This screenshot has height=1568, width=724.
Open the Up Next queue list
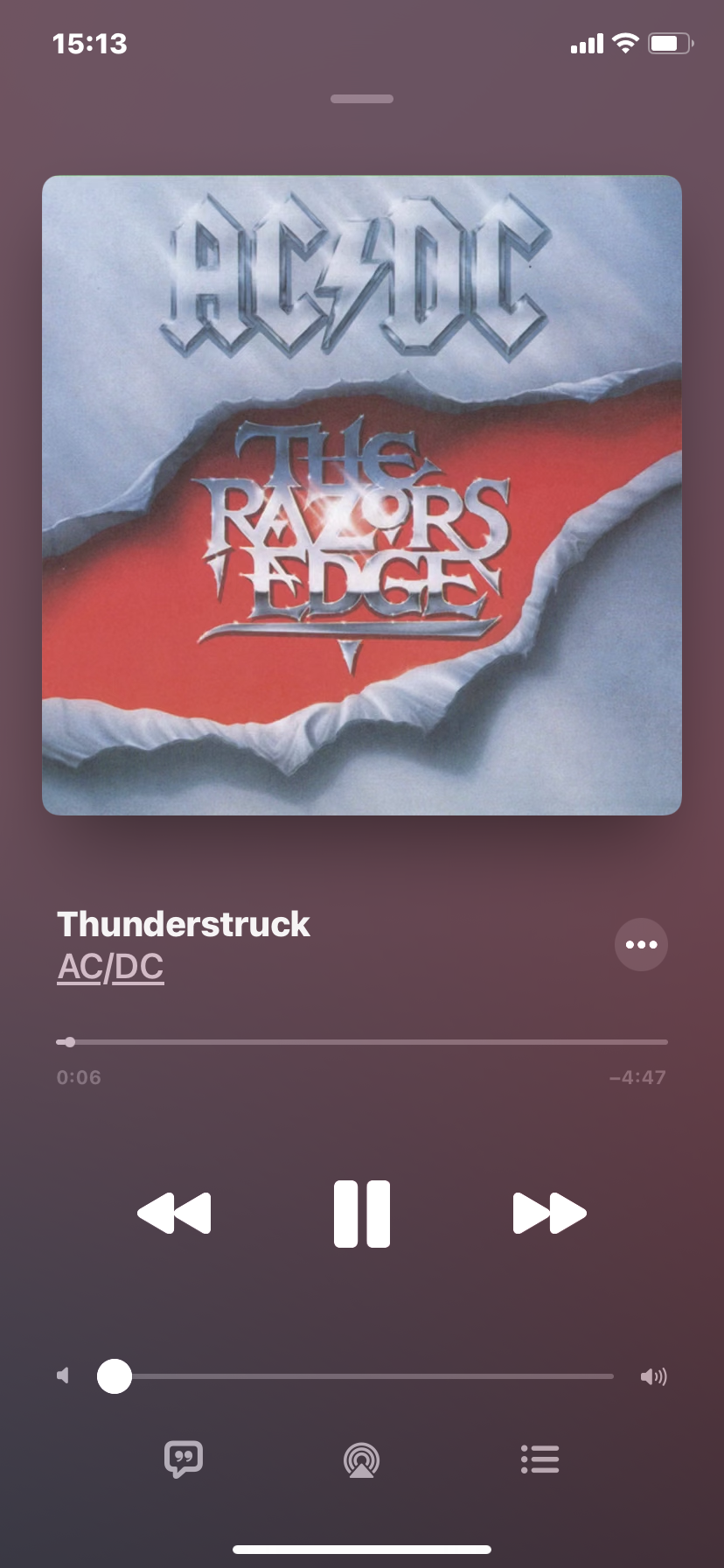click(x=540, y=1459)
